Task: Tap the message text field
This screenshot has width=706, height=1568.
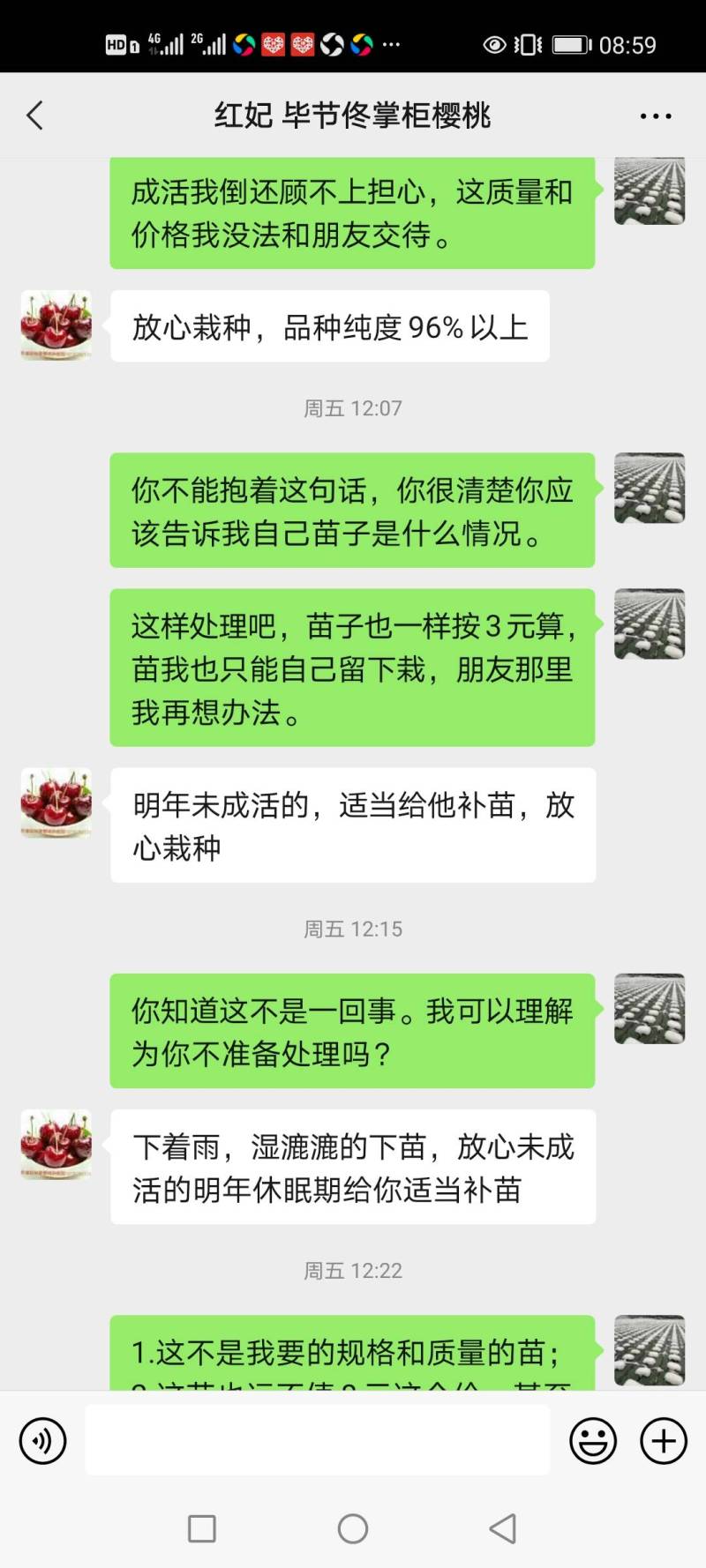Action: click(318, 1440)
